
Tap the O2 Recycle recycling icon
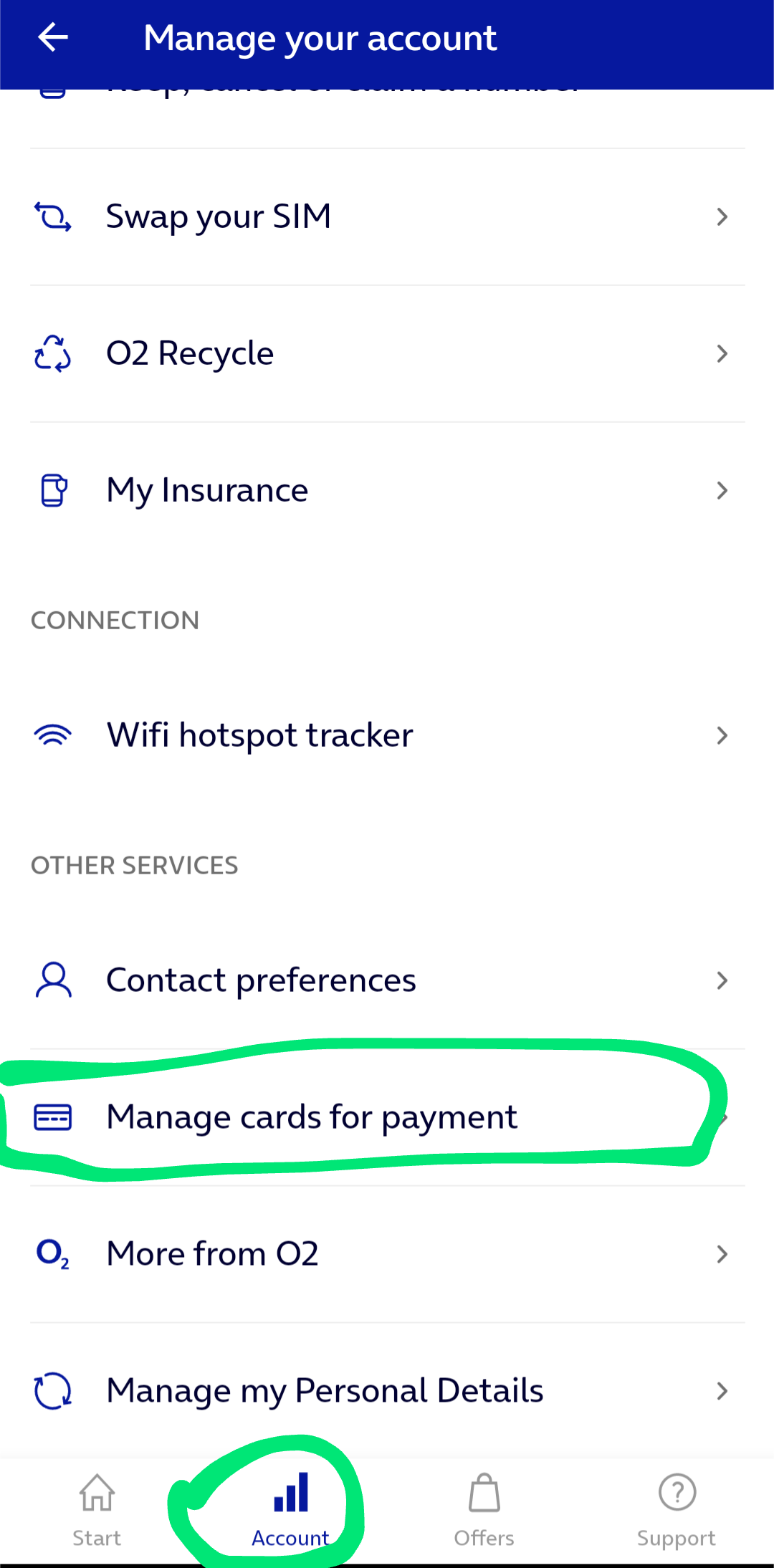[x=52, y=353]
